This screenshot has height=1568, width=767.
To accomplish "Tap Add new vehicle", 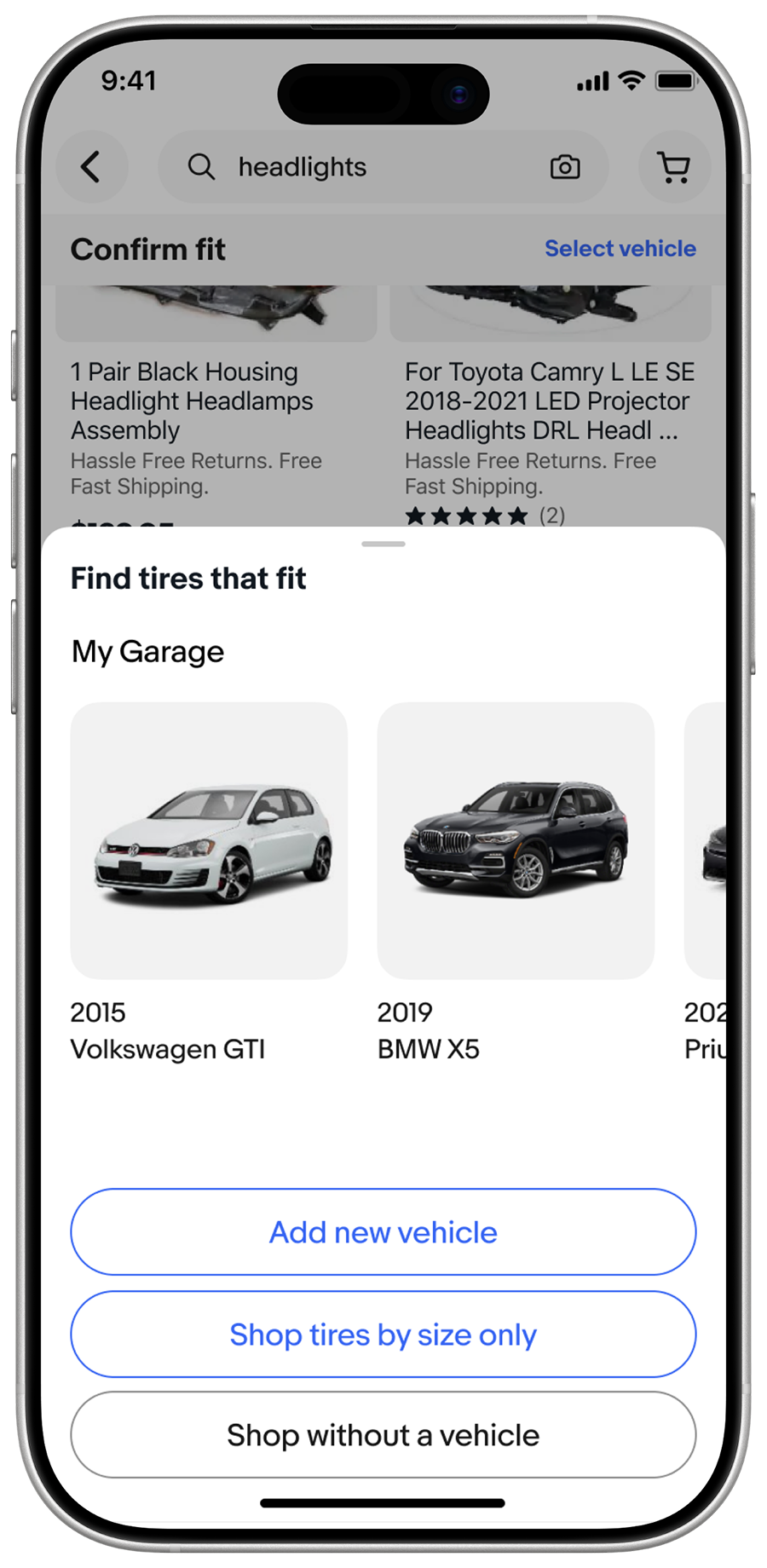I will tap(383, 1232).
